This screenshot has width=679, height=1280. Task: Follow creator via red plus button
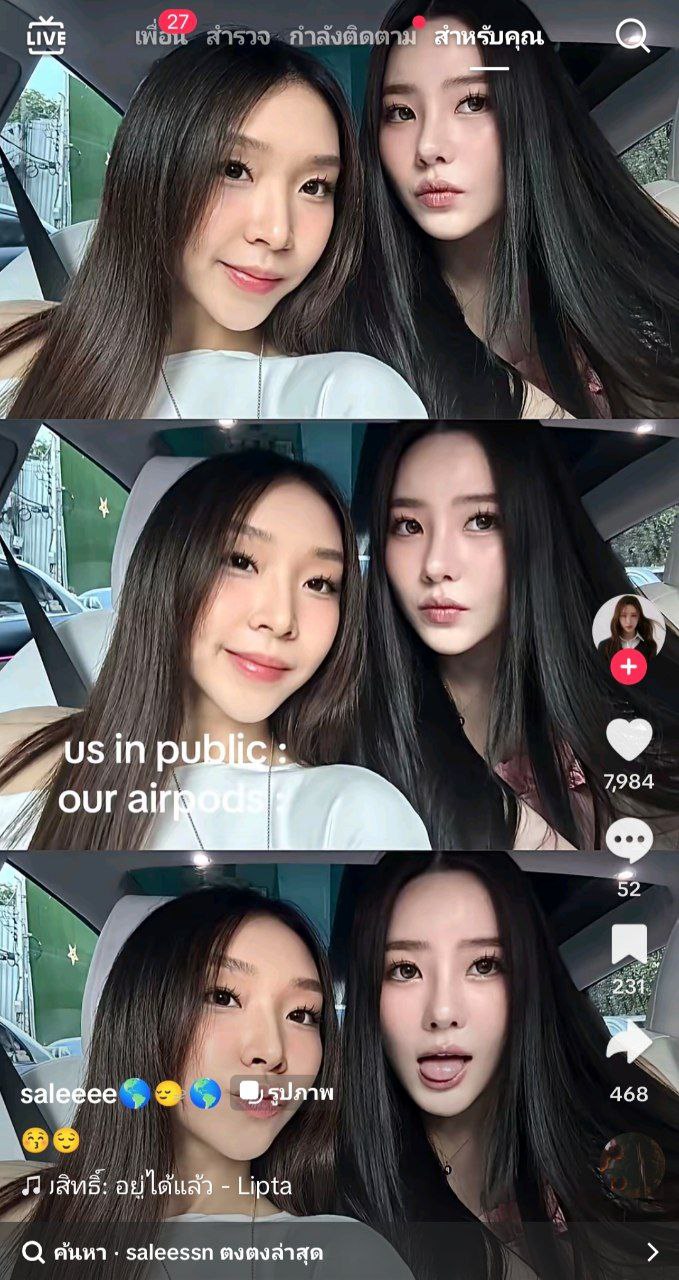point(629,668)
